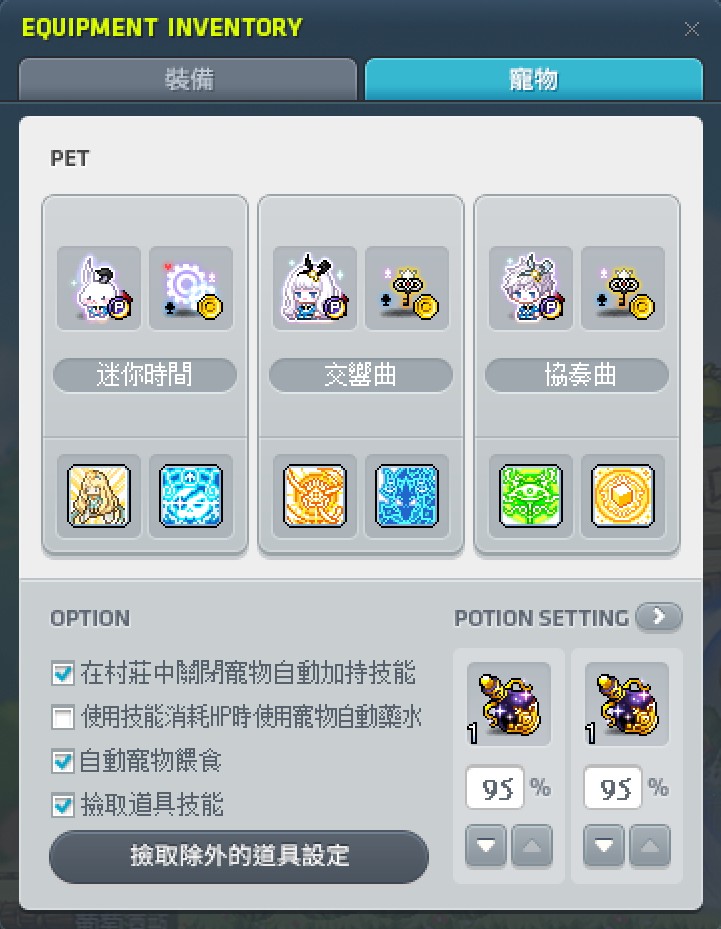The height and width of the screenshot is (929, 721).
Task: Switch to the 裝備 tab
Action: (188, 80)
